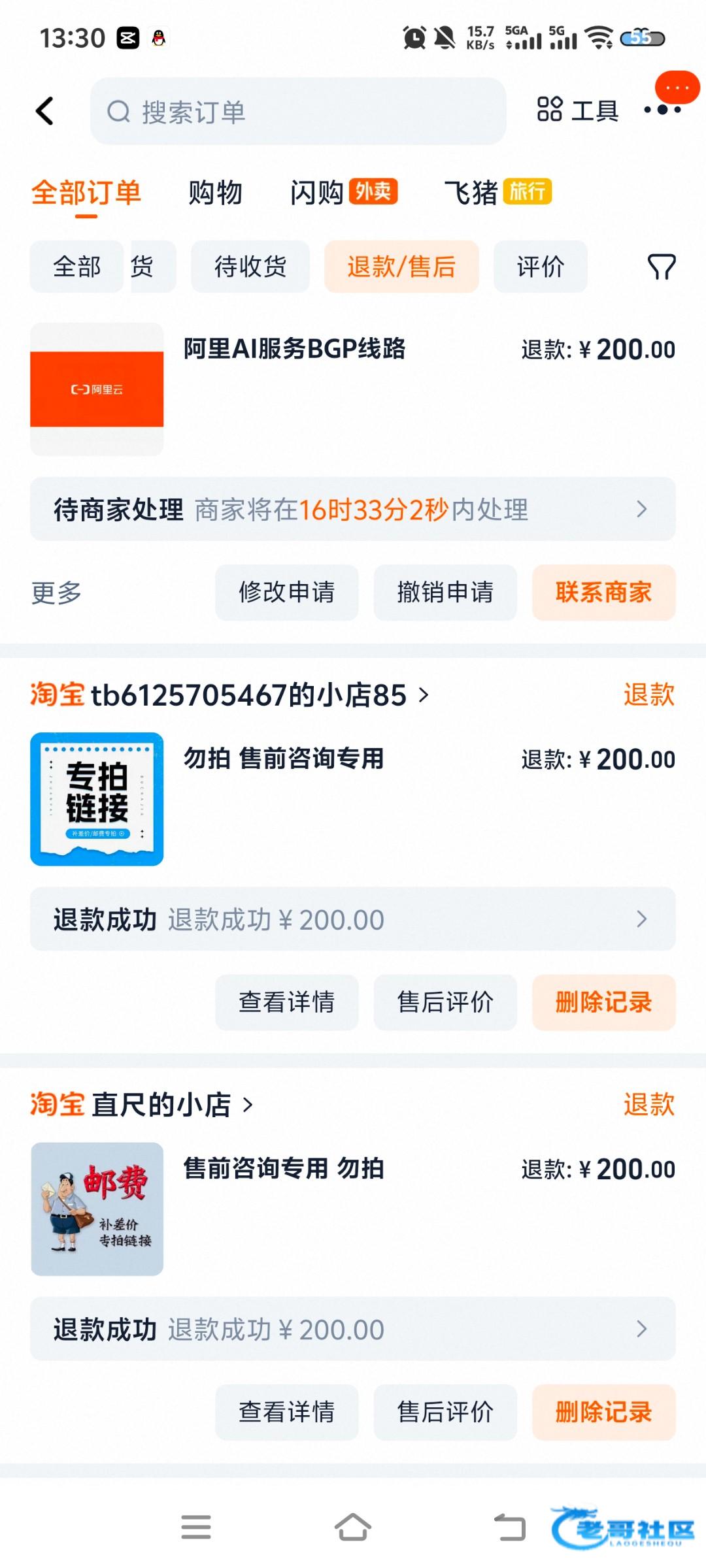Viewport: 706px width, 1568px height.
Task: Tap 撤销申请 to cancel the refund request
Action: pos(445,593)
